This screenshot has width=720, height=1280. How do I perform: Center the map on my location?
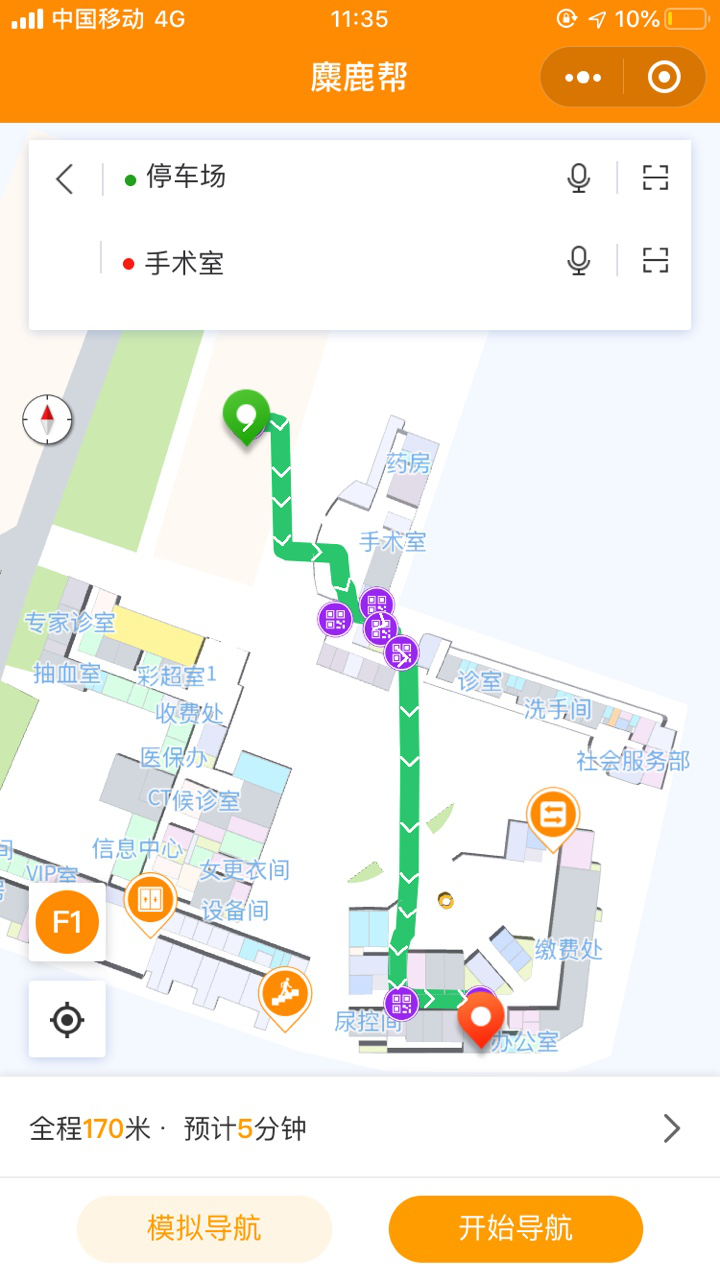pyautogui.click(x=67, y=1019)
